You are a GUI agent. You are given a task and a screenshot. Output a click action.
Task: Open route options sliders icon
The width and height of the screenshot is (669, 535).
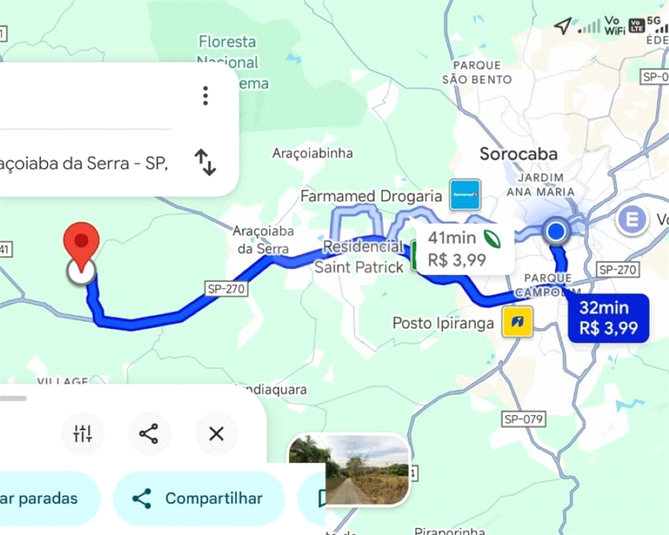(82, 433)
